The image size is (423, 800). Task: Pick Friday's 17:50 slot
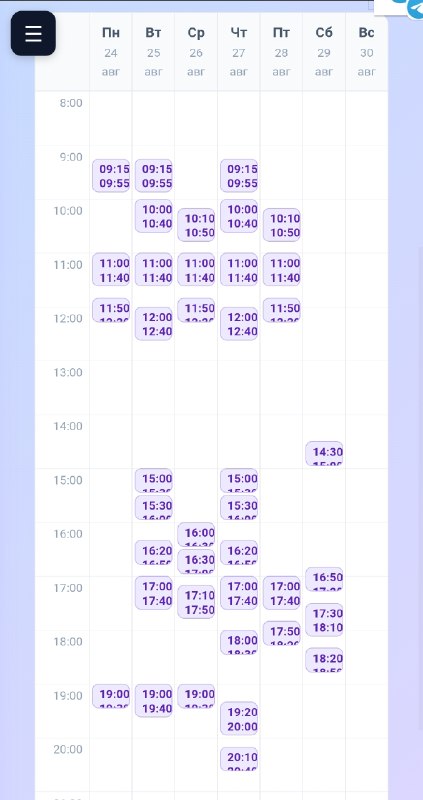click(282, 633)
